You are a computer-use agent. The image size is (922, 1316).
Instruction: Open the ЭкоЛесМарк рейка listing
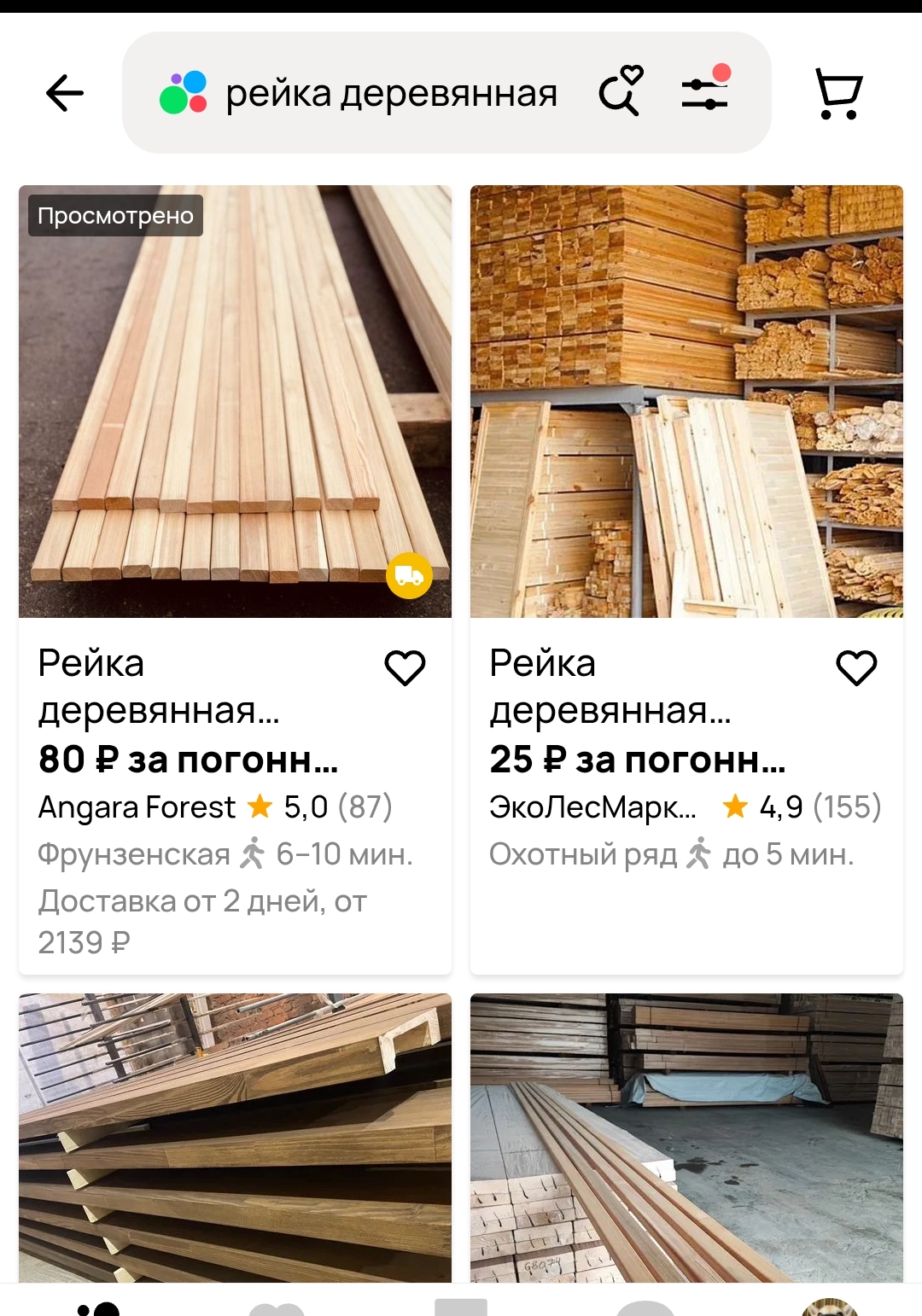[686, 401]
